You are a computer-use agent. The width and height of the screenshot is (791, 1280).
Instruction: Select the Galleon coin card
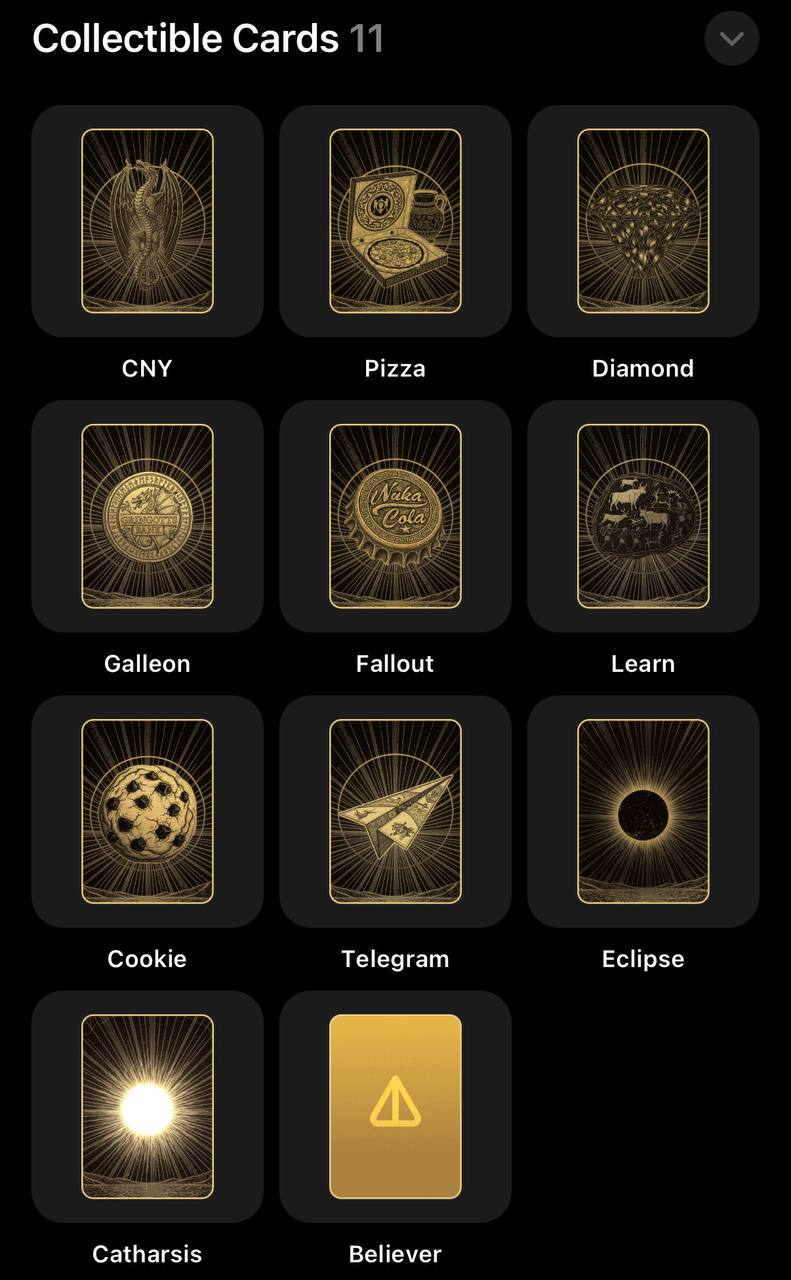147,516
